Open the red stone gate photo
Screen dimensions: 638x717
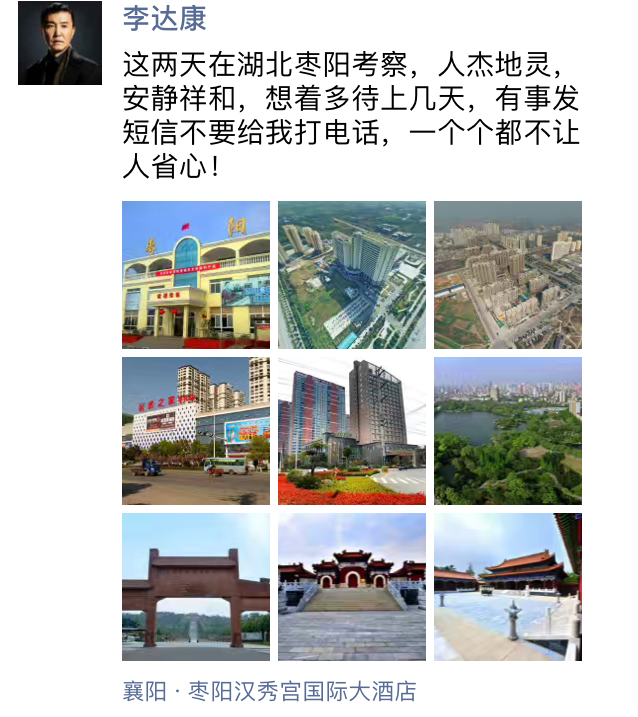pyautogui.click(x=195, y=586)
